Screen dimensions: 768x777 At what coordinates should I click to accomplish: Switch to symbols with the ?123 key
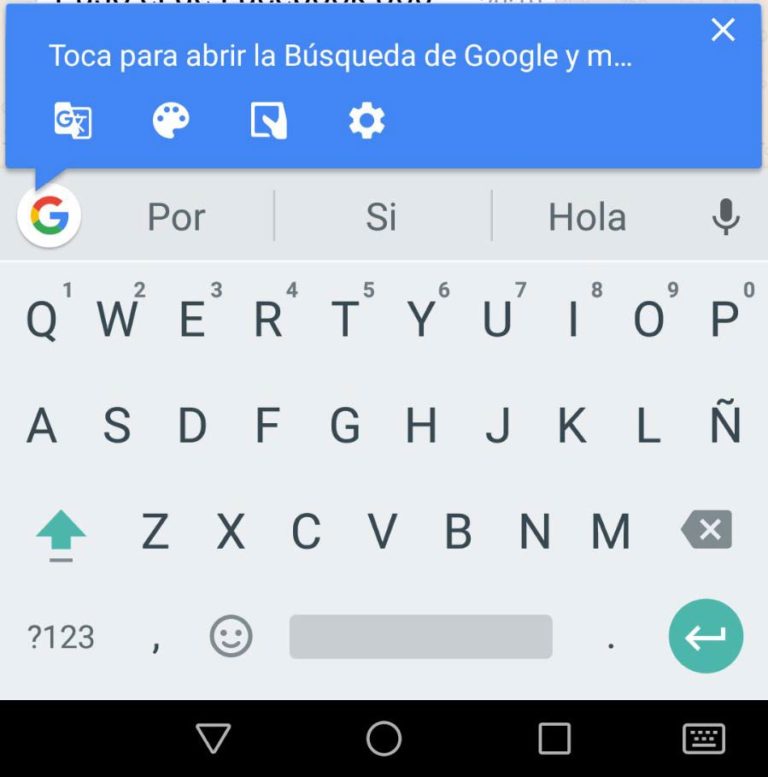coord(60,636)
